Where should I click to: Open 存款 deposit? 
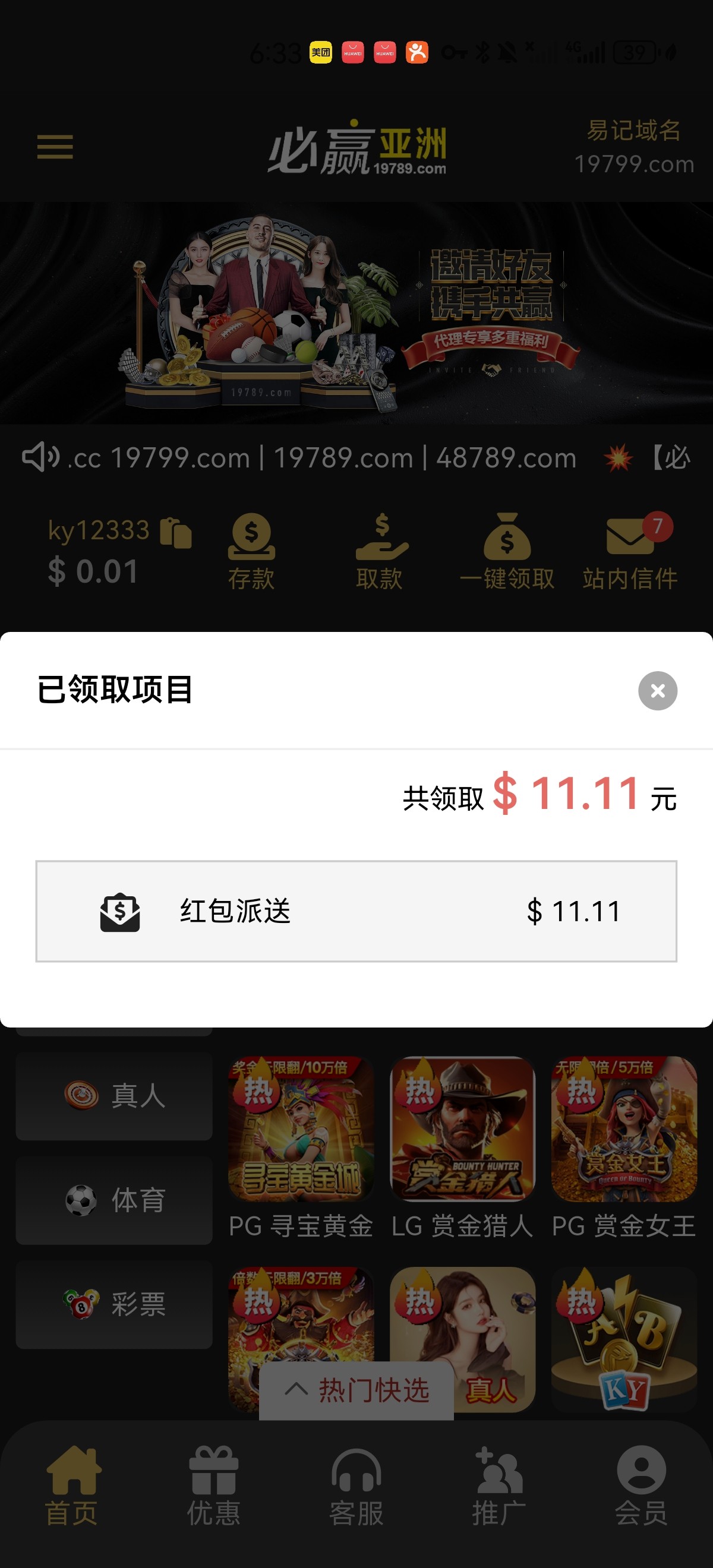(251, 551)
